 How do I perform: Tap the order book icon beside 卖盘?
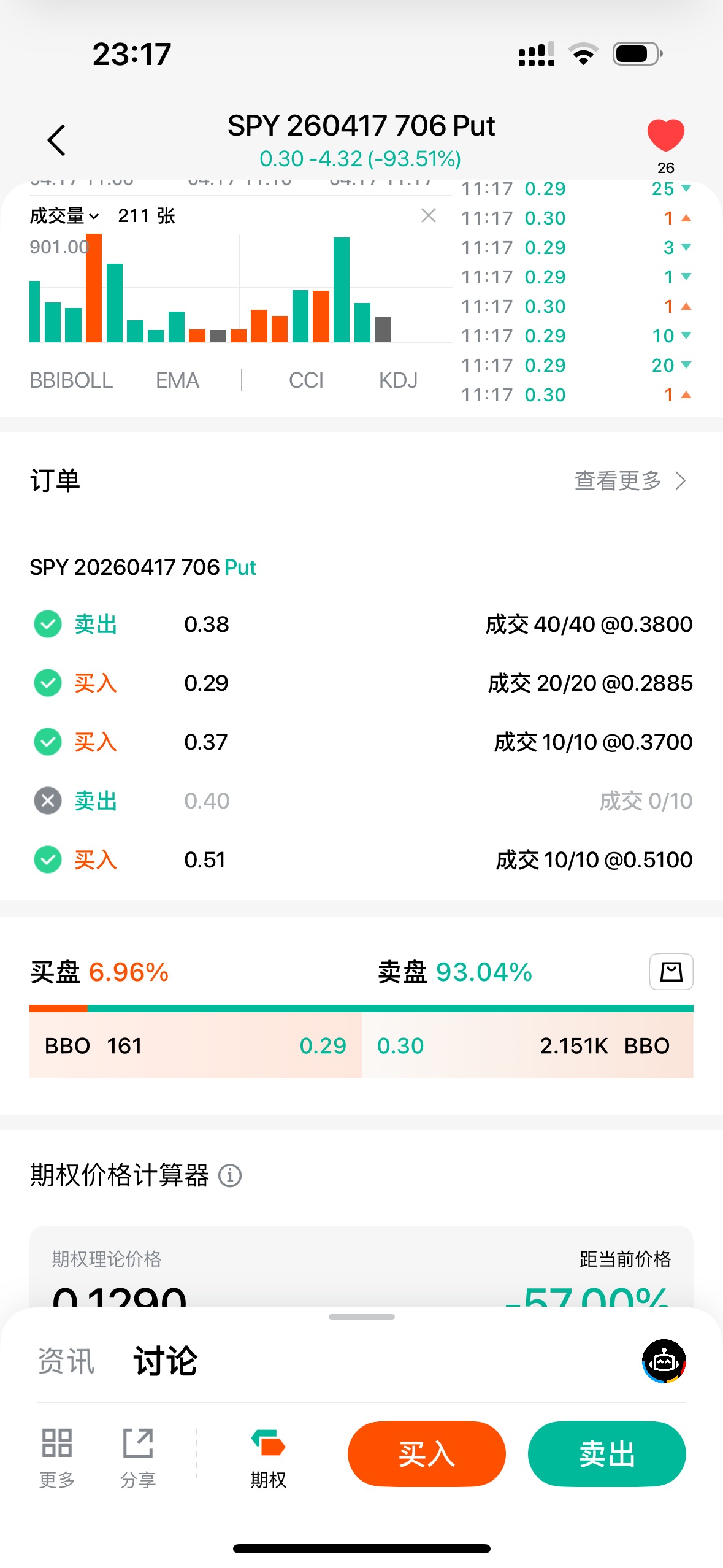pyautogui.click(x=671, y=972)
